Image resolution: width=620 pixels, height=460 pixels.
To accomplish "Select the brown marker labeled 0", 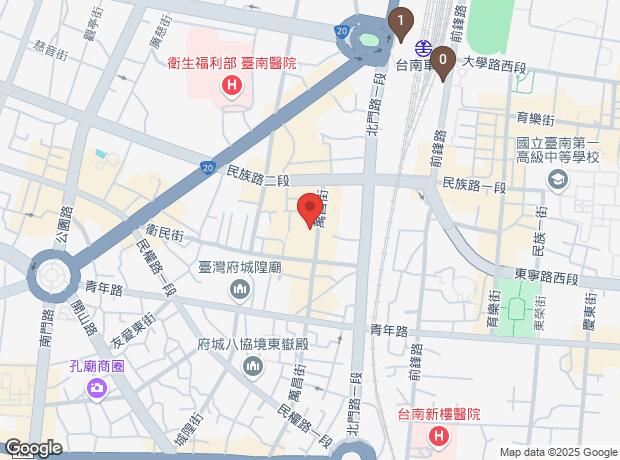I will coord(442,62).
